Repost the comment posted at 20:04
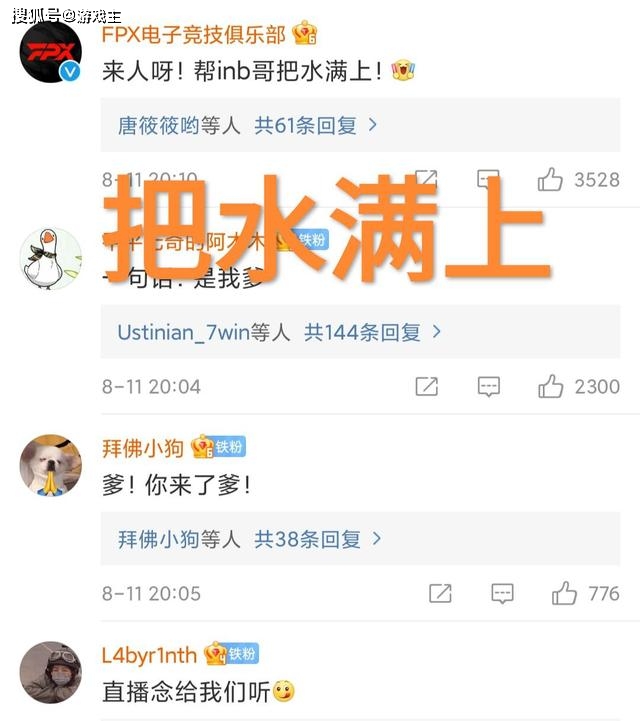The image size is (640, 721). click(426, 386)
